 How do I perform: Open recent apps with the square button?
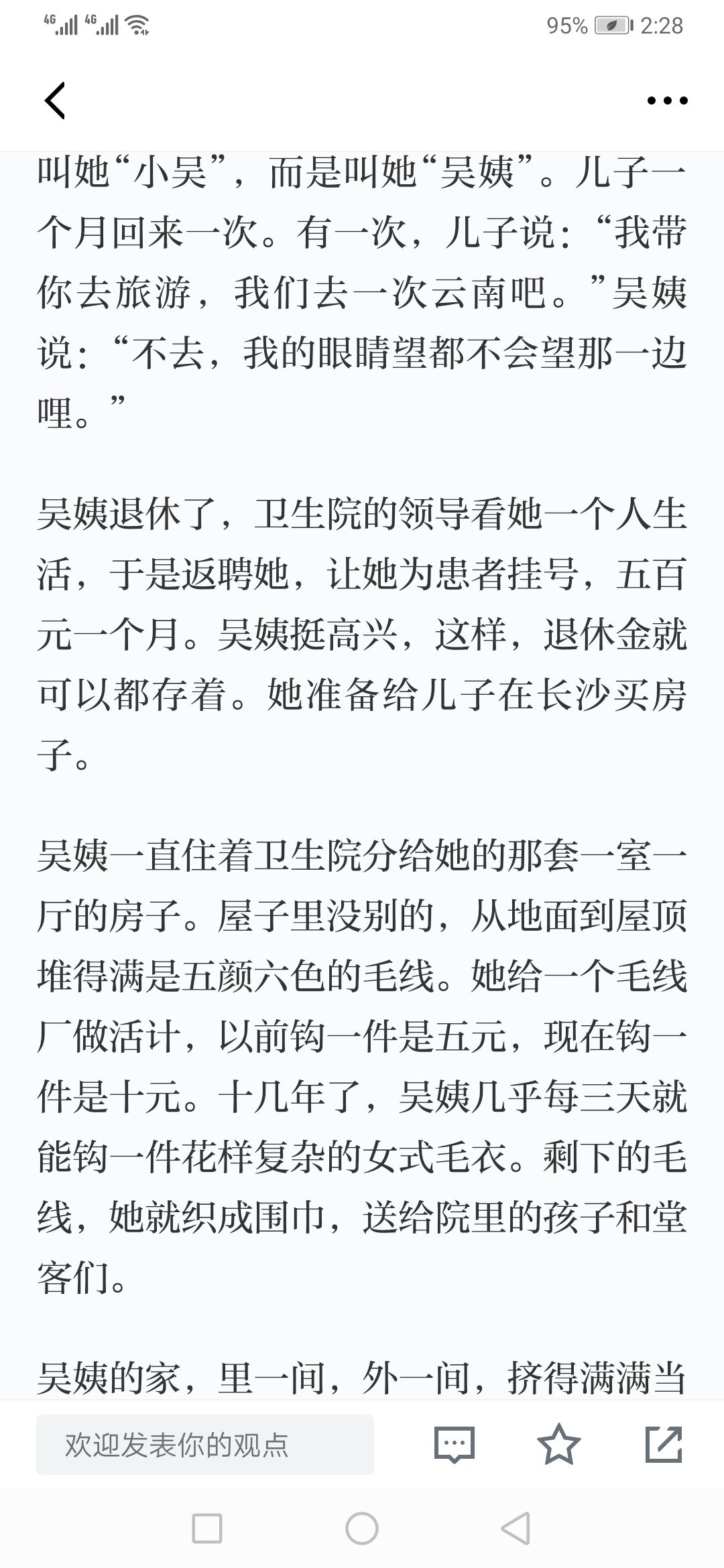(207, 1528)
